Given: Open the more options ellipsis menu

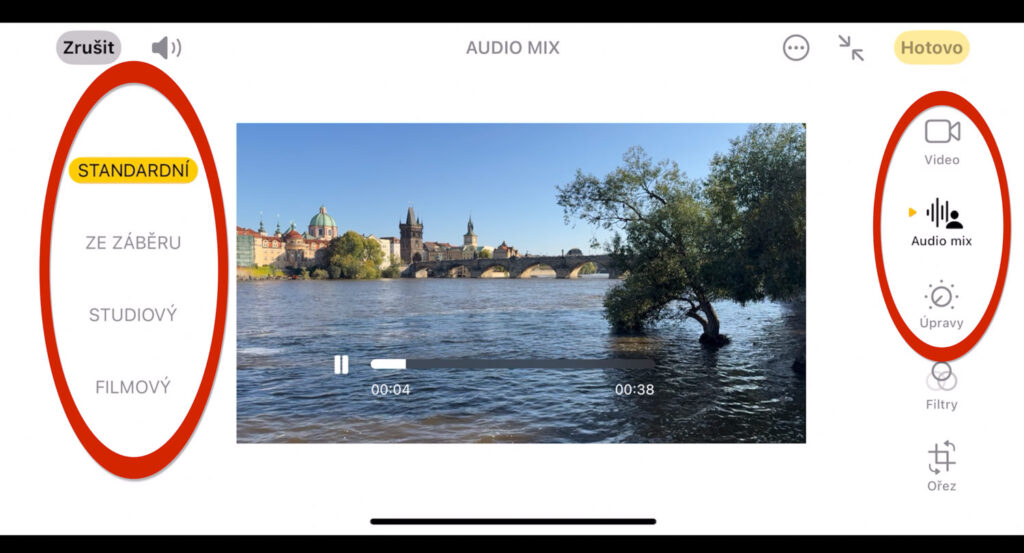Looking at the screenshot, I should [x=796, y=48].
